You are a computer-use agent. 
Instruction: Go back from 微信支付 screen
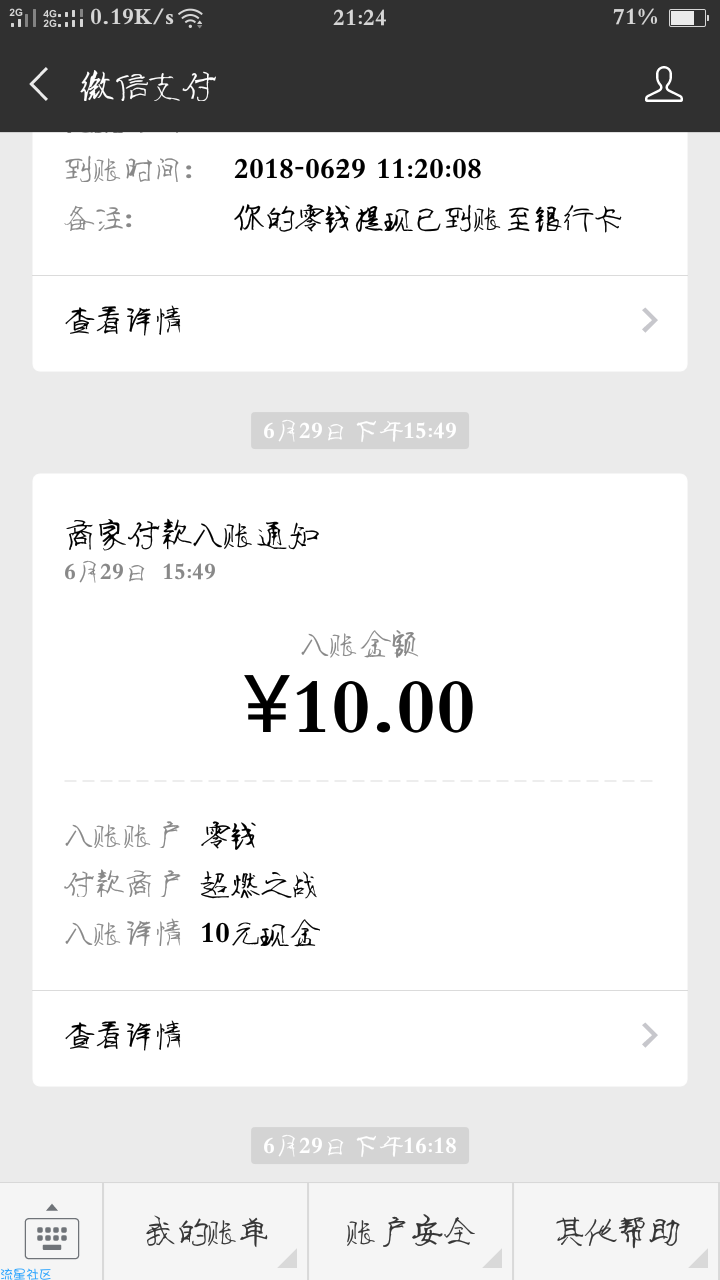(x=39, y=85)
